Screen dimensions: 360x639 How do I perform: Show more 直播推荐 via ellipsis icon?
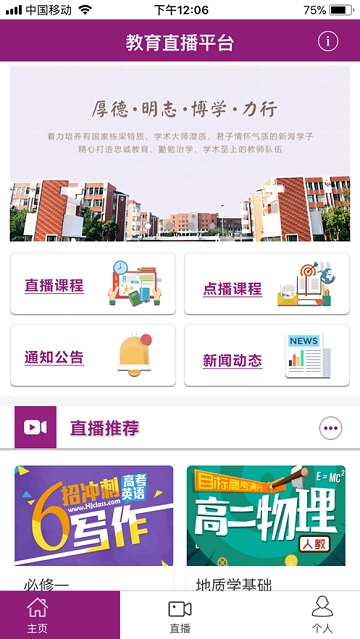coord(331,428)
